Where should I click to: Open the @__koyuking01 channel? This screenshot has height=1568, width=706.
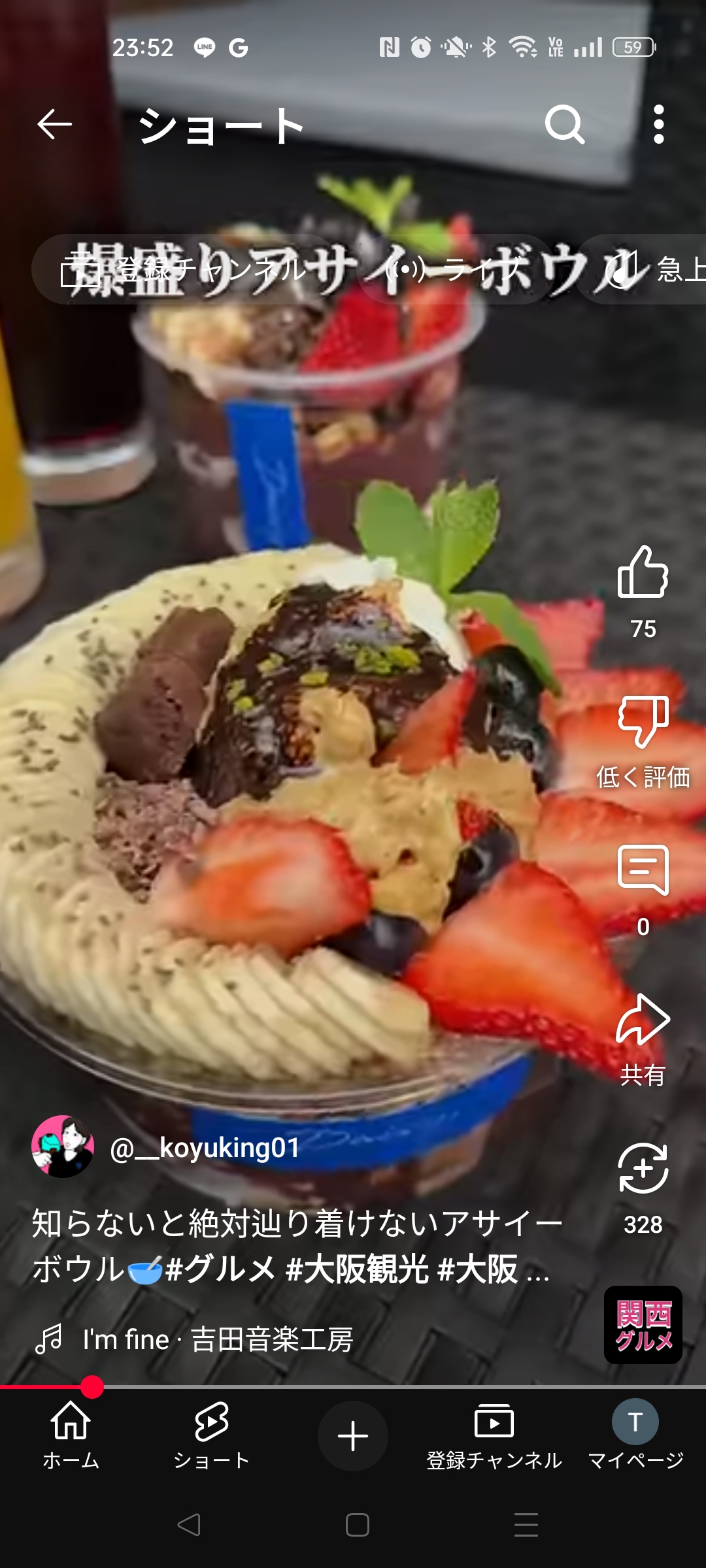205,1148
